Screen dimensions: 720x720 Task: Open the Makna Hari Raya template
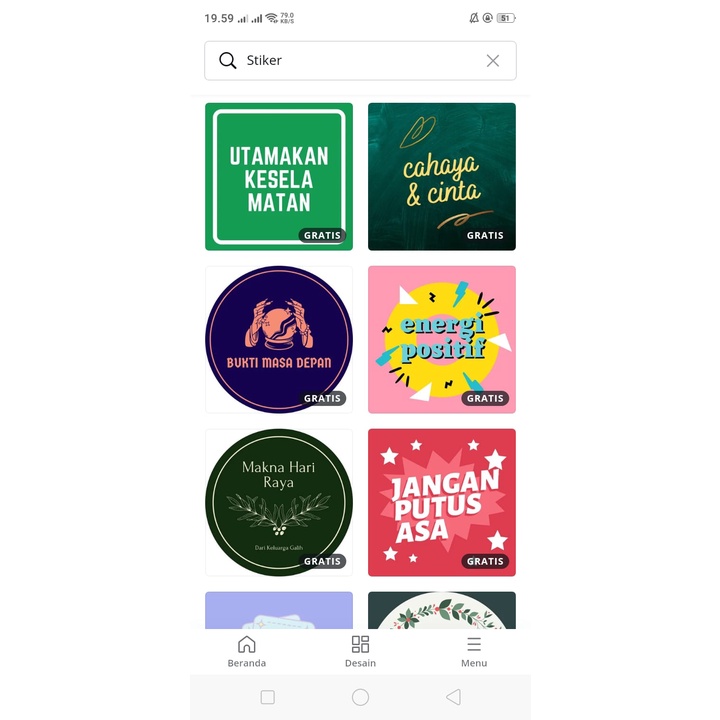click(x=279, y=502)
